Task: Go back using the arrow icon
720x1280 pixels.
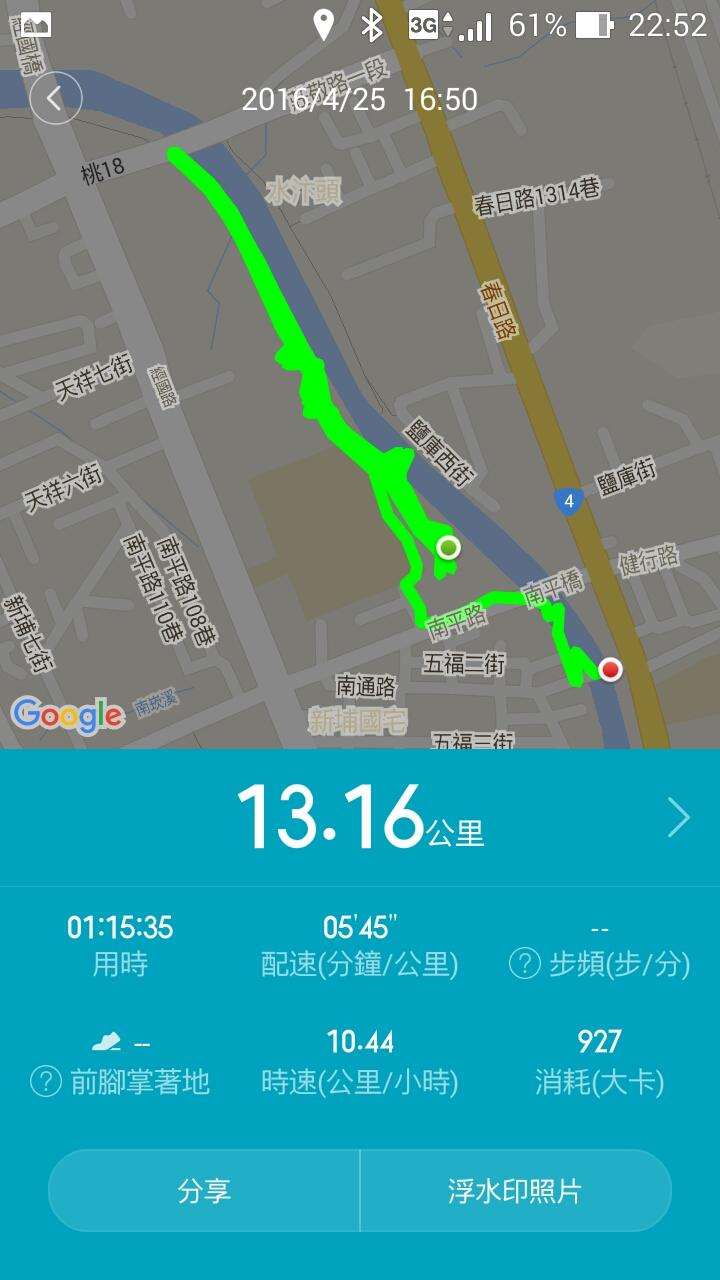Action: tap(55, 98)
